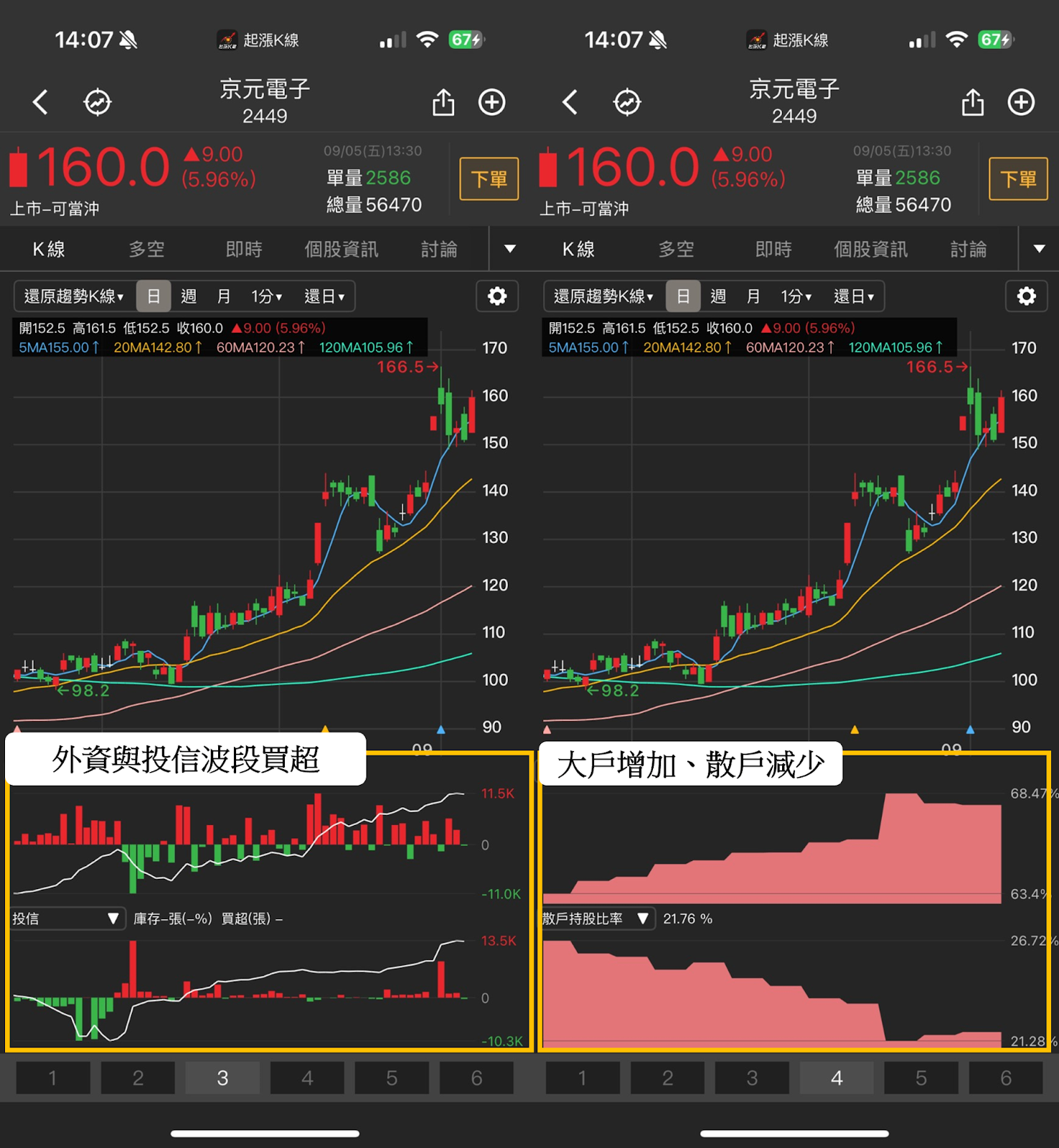Tap the share icon on the right-side panel
This screenshot has width=1059, height=1148.
972,102
